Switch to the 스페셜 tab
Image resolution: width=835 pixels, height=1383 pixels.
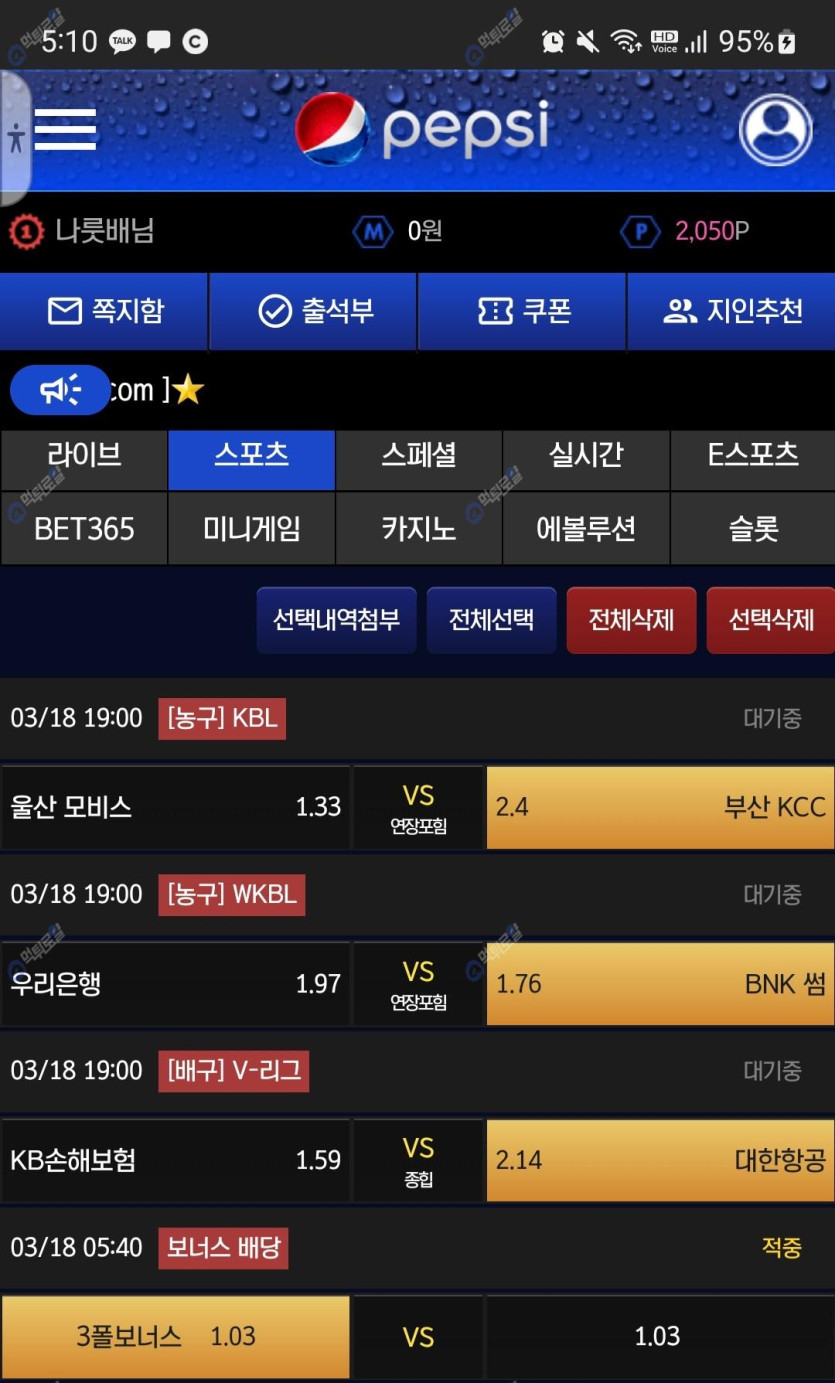click(418, 456)
